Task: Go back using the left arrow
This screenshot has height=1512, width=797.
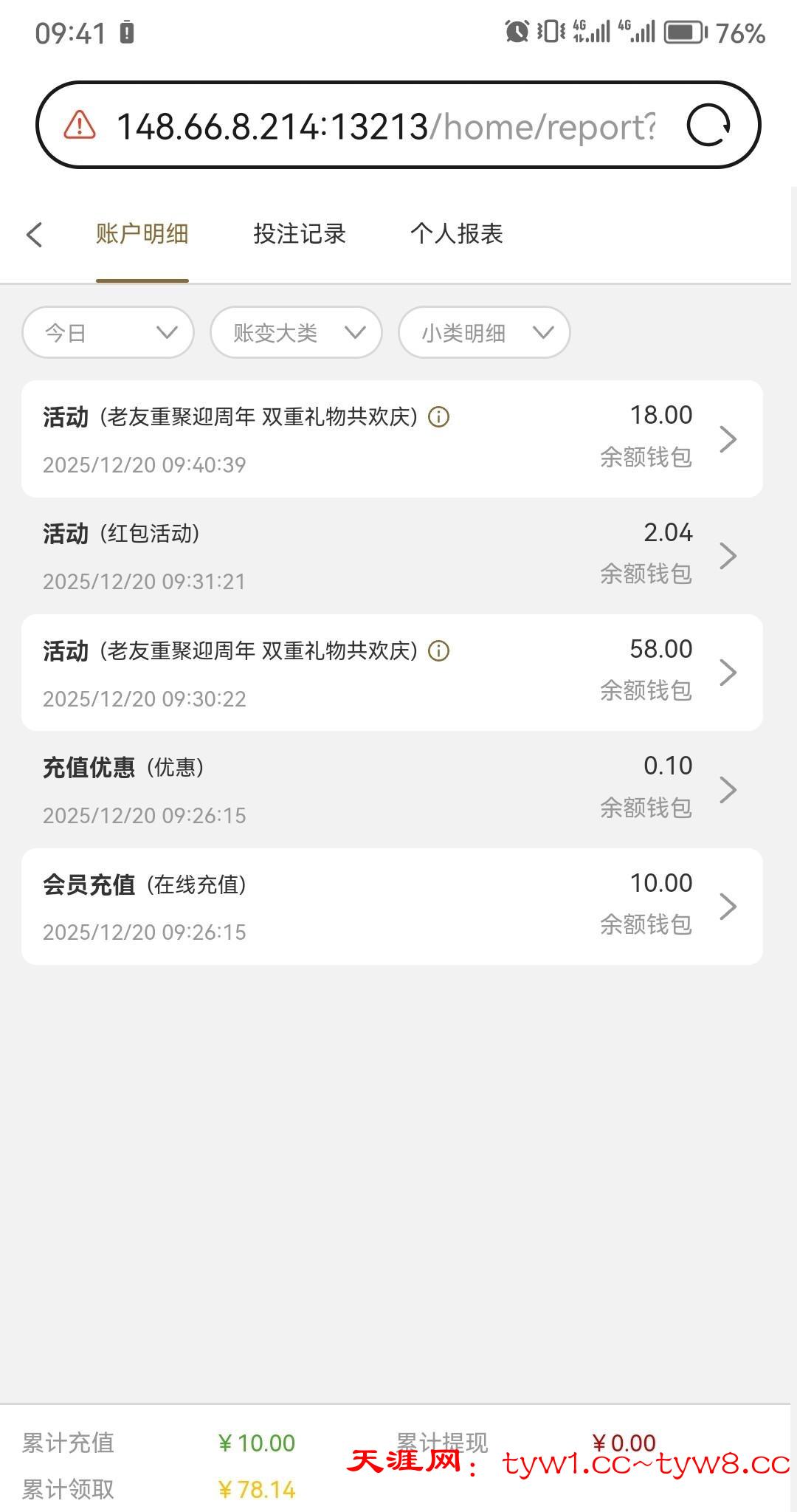Action: click(35, 235)
